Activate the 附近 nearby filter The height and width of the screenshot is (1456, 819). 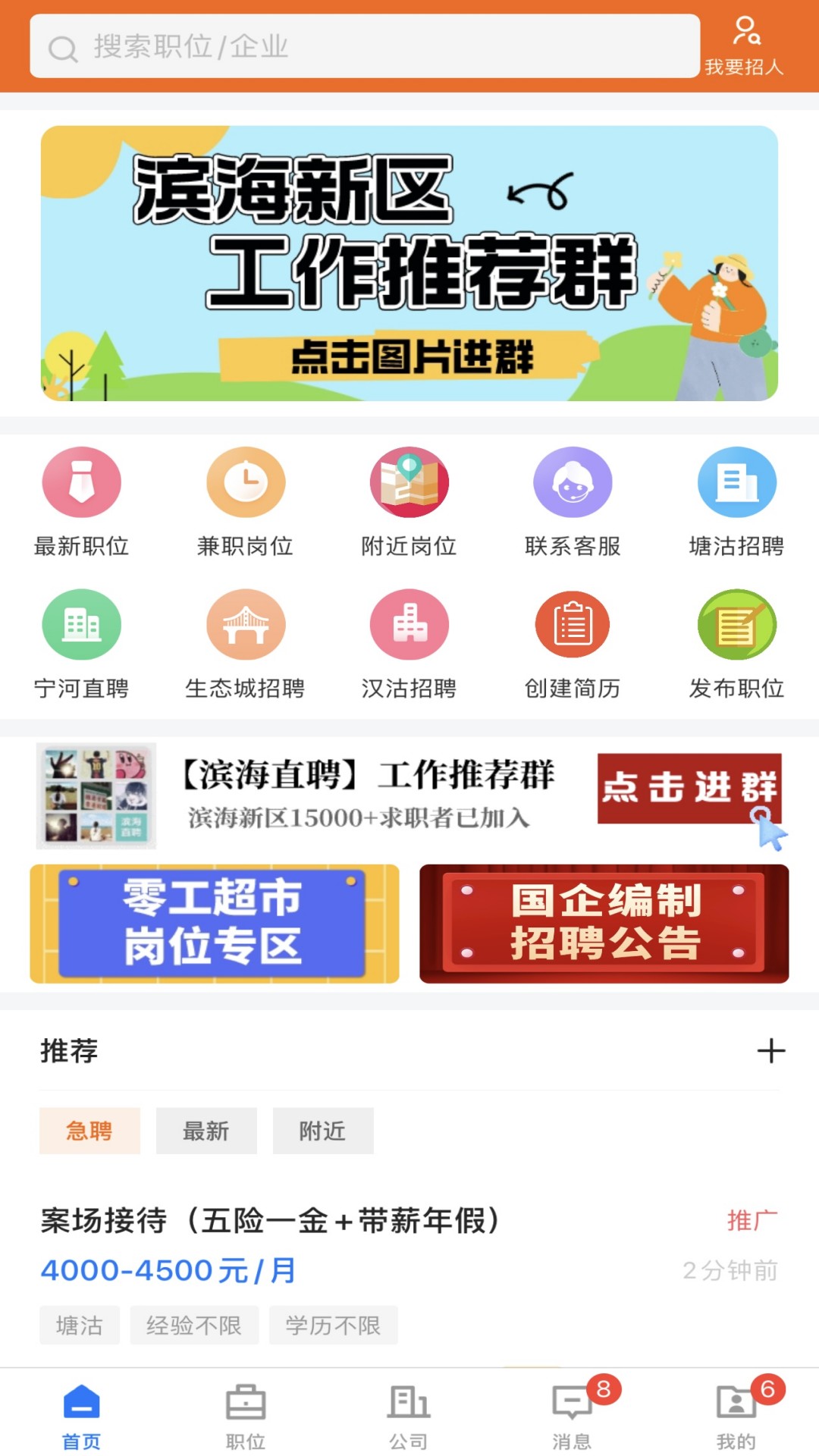click(x=324, y=1131)
